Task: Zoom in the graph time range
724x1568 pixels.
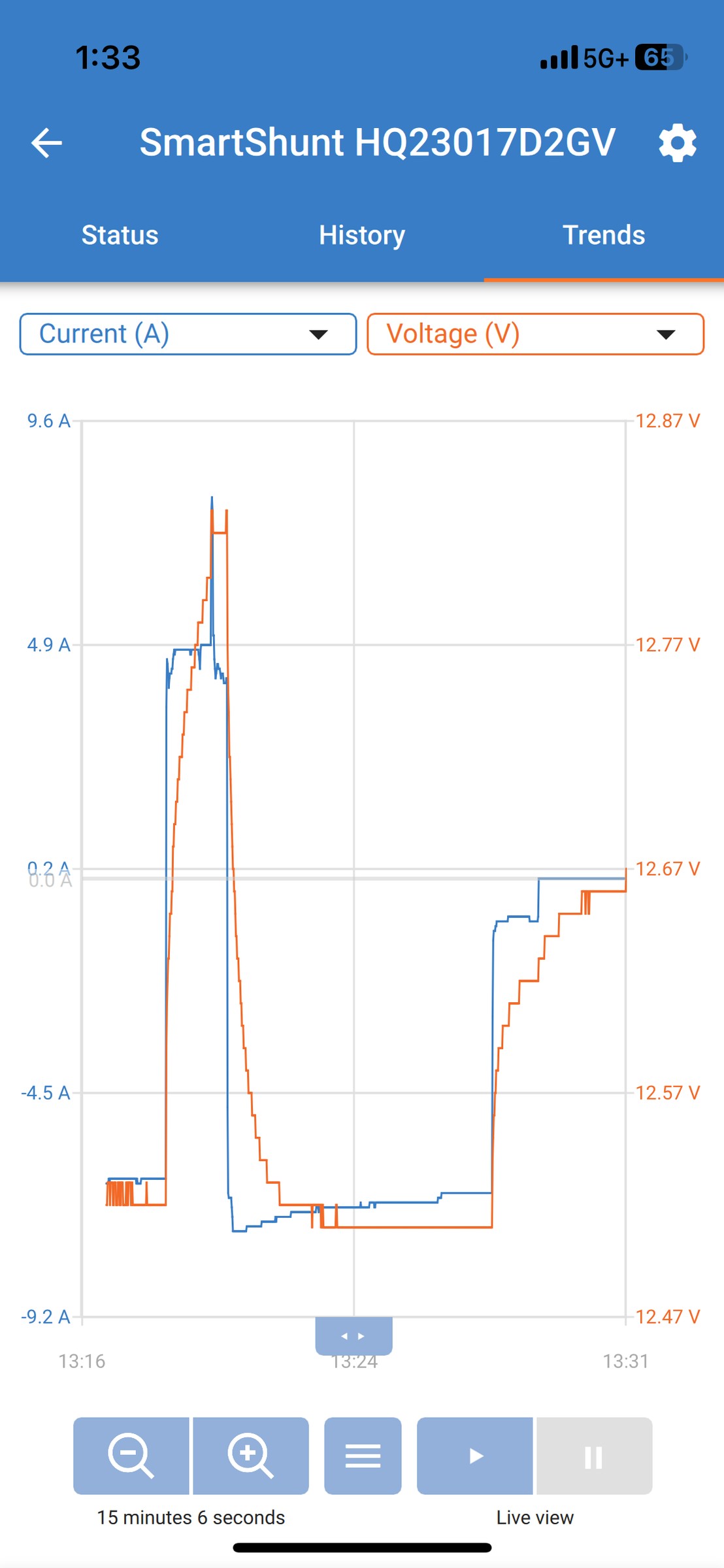Action: (x=251, y=1456)
